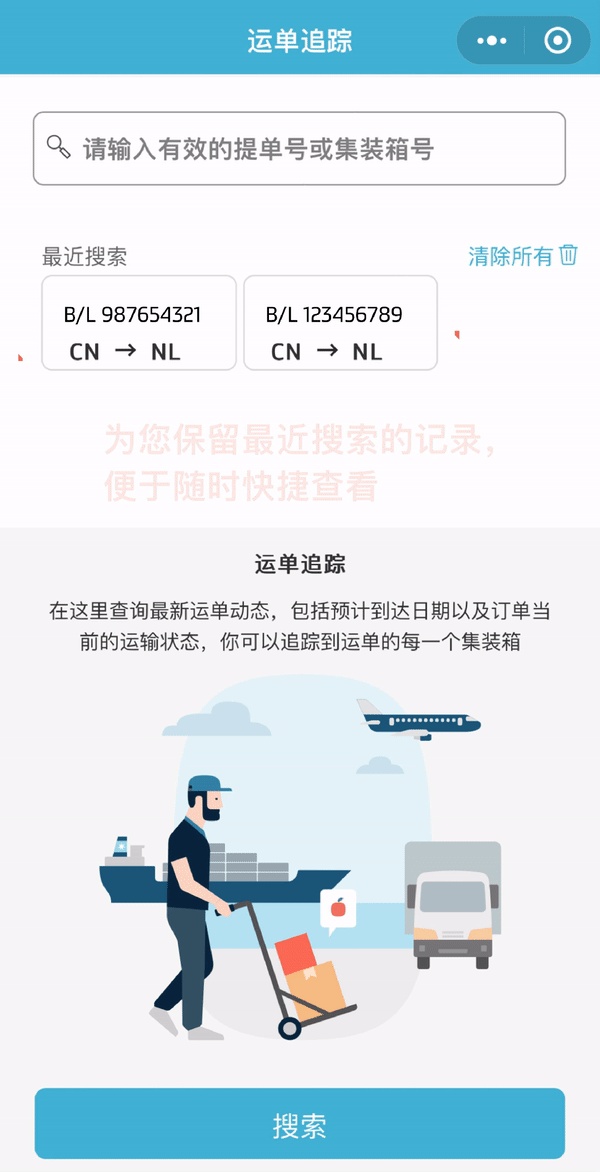
Task: Close the mini program via circle icon
Action: pyautogui.click(x=557, y=41)
